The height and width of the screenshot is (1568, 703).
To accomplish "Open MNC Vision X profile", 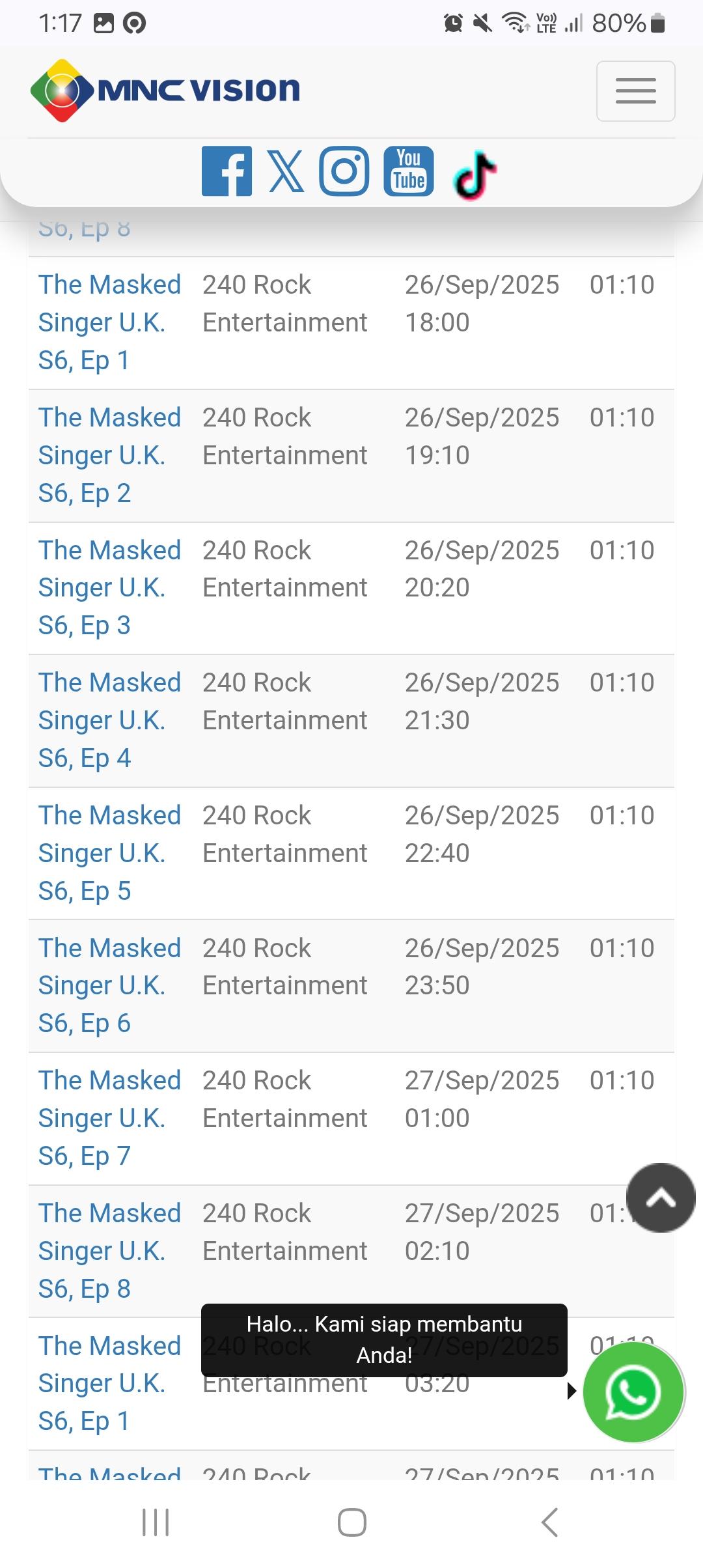I will pos(286,171).
